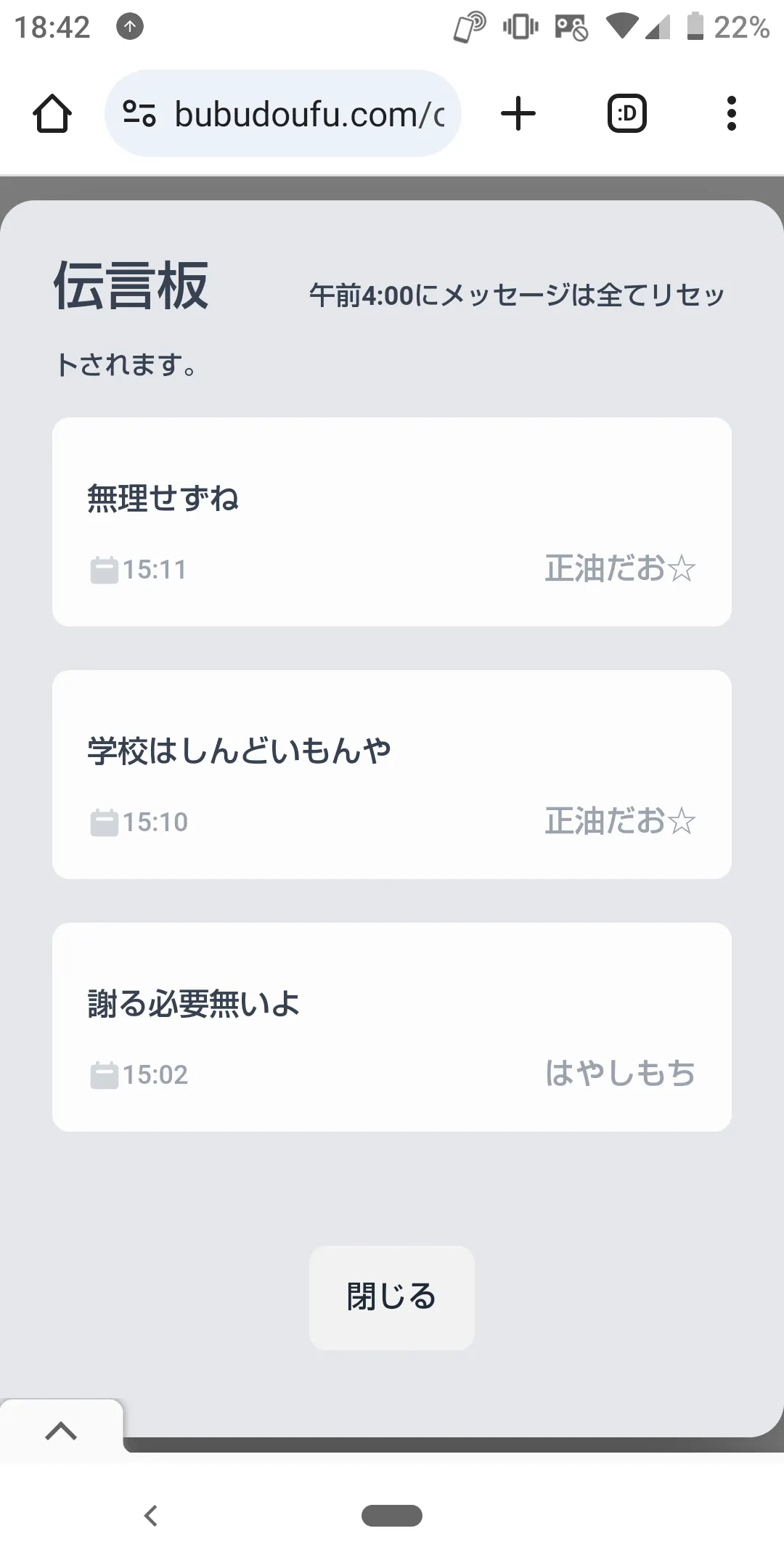Image resolution: width=784 pixels, height=1568 pixels.
Task: Expand the bottom up-arrow panel
Action: [x=61, y=1431]
